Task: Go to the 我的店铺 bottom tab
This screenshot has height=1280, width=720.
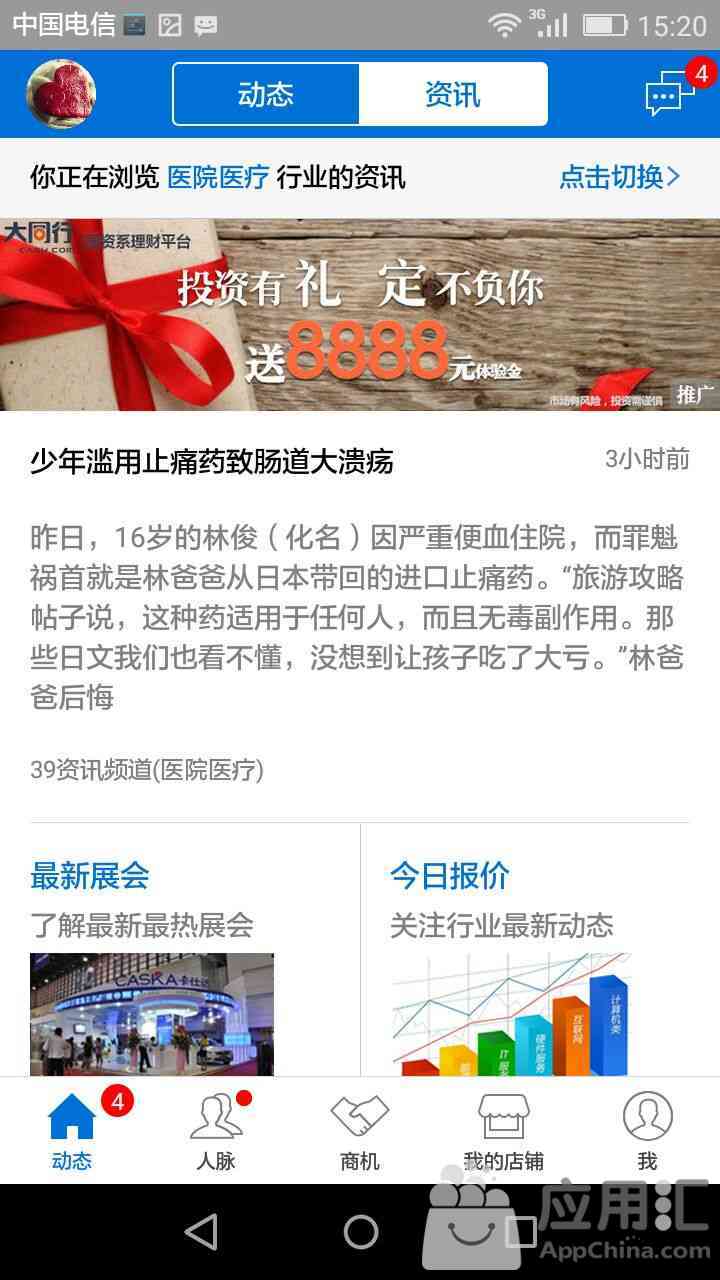Action: (x=504, y=1131)
